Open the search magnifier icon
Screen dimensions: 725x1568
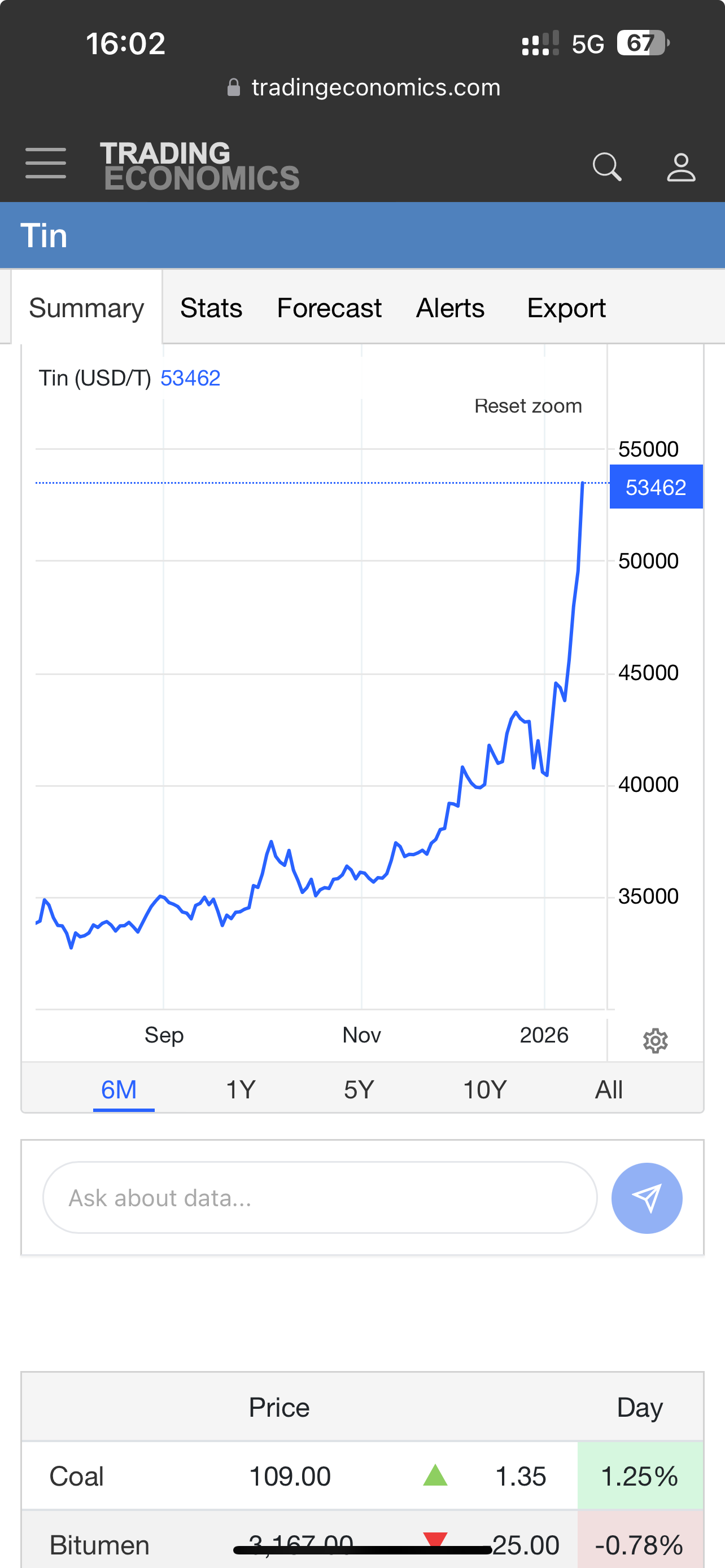point(606,167)
